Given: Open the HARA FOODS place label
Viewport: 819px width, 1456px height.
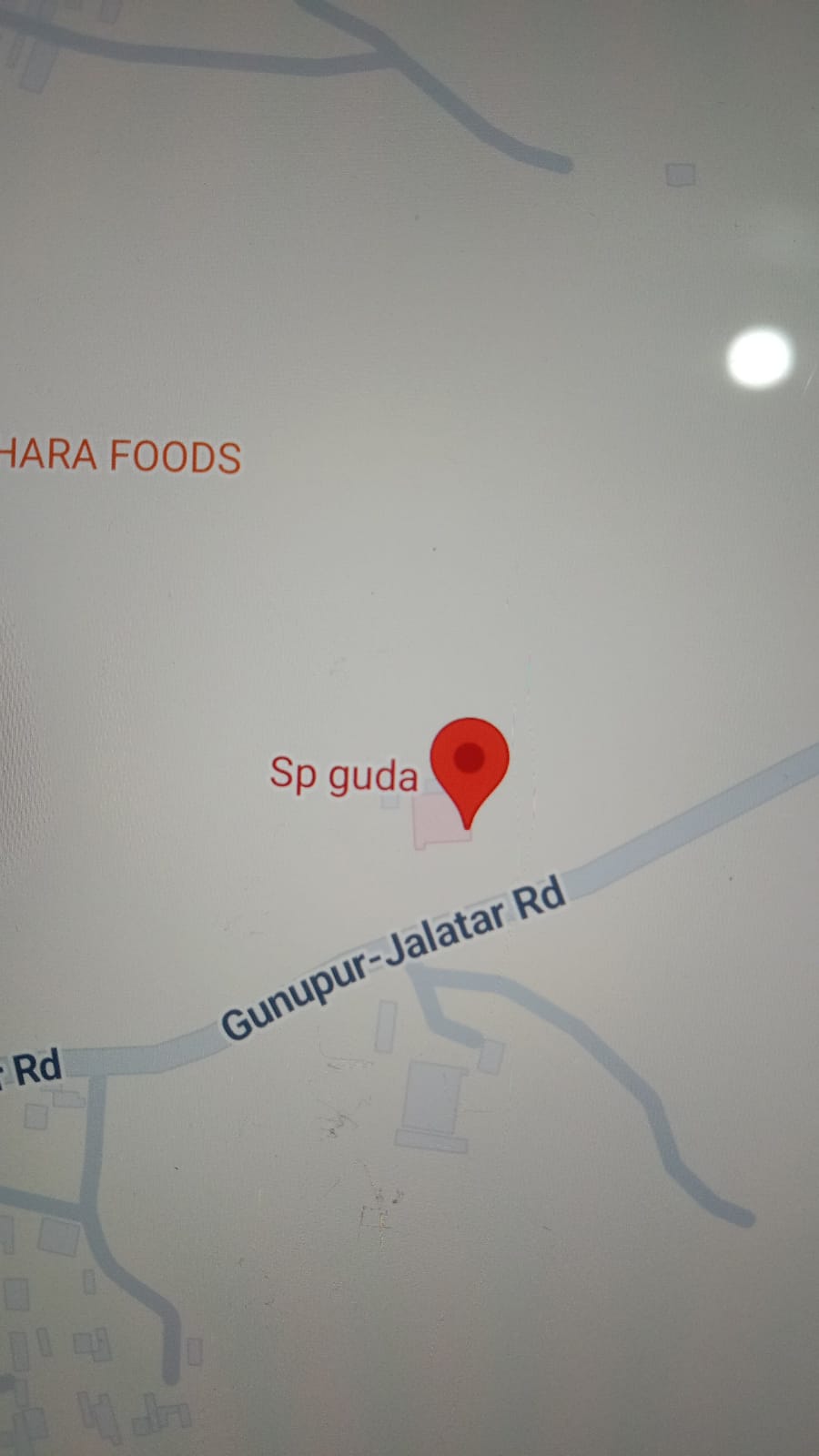Looking at the screenshot, I should (122, 455).
